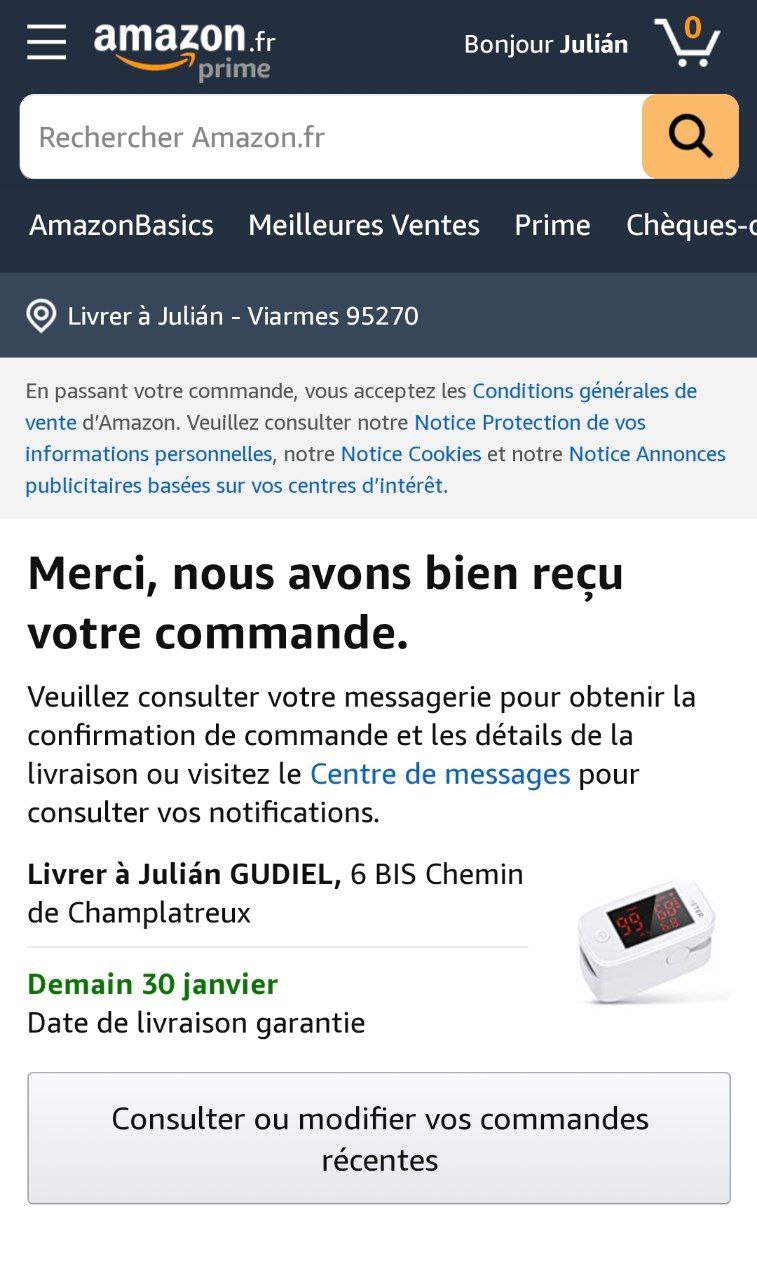The image size is (757, 1280).
Task: Switch to the AmazonBasics tab
Action: pyautogui.click(x=121, y=225)
